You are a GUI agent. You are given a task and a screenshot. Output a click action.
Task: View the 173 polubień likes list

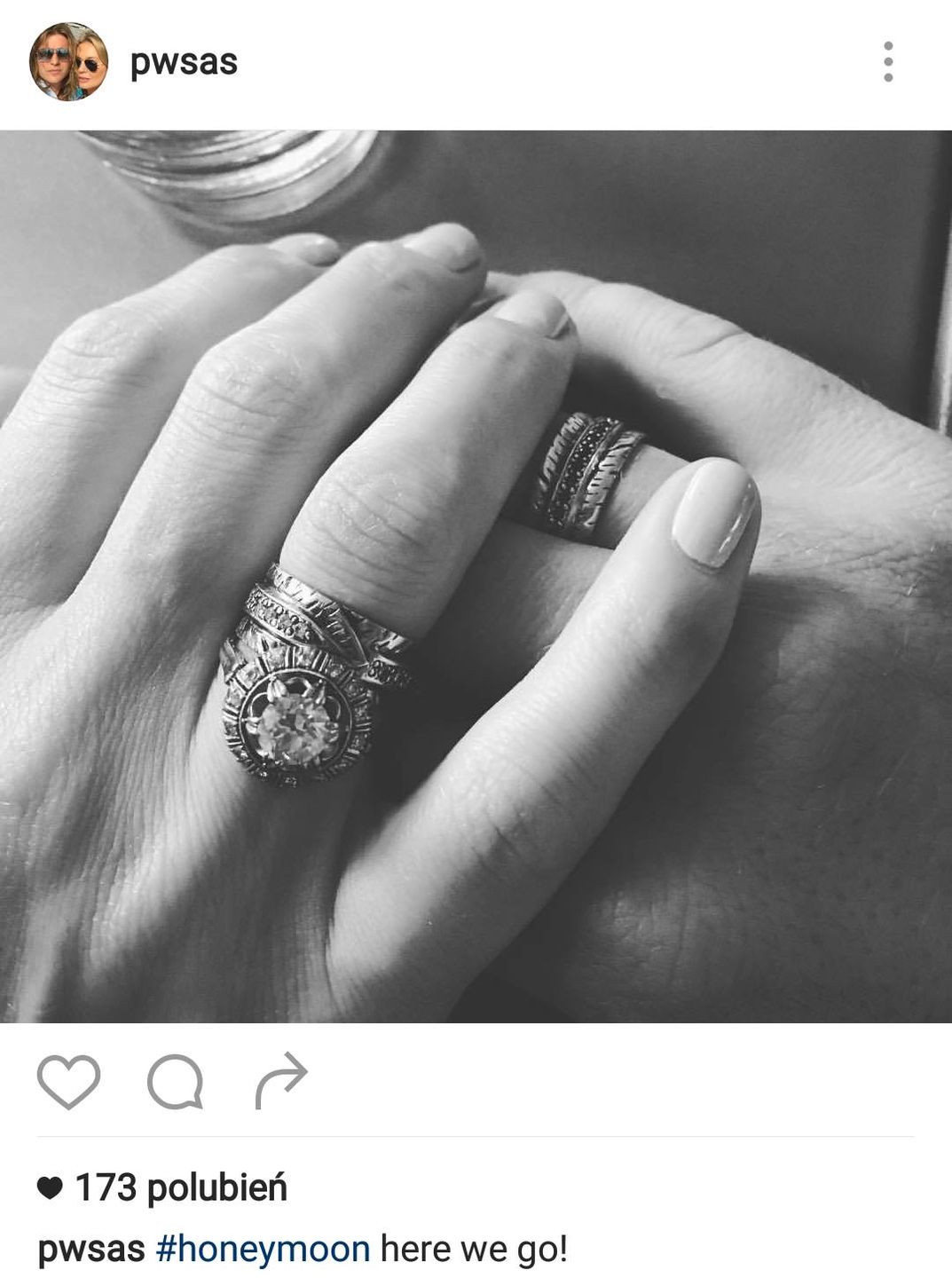(x=180, y=1187)
